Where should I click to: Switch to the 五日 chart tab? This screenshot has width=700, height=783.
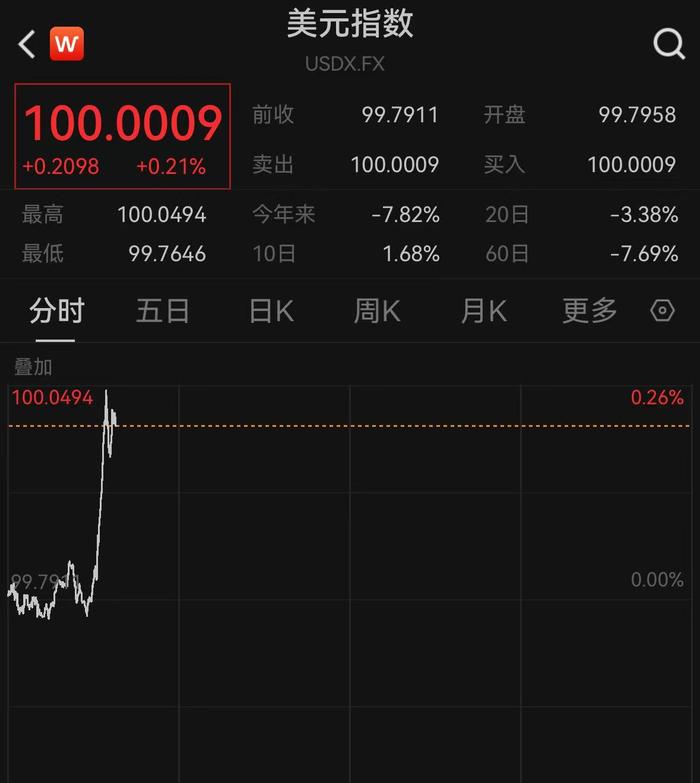click(163, 311)
